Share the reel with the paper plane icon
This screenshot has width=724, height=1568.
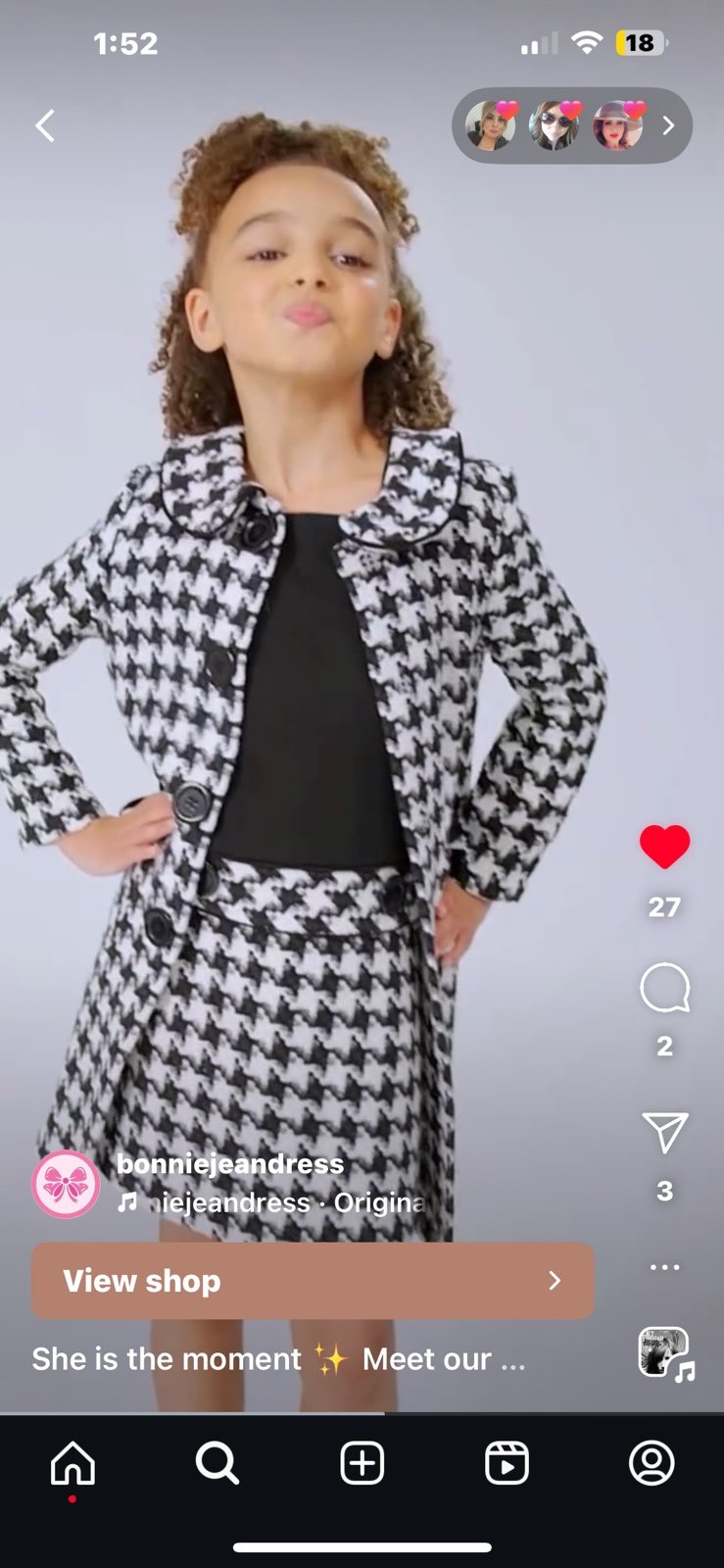pyautogui.click(x=664, y=1133)
